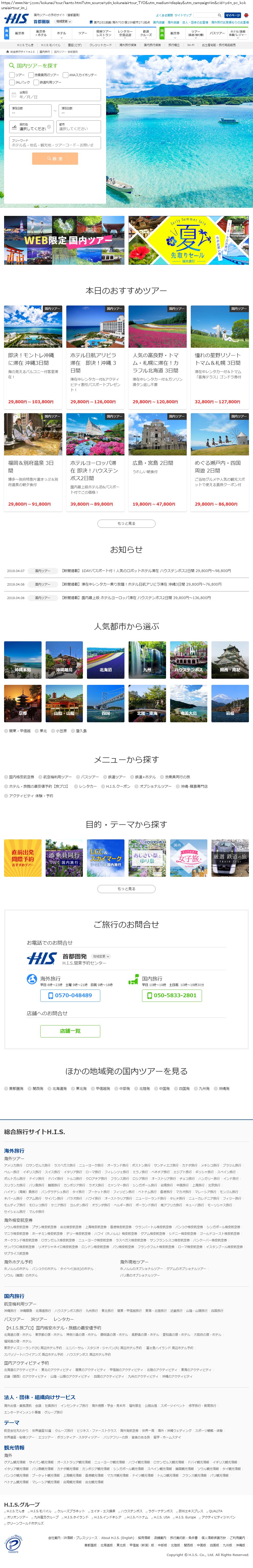Tap the 店舗一覧 store list button

(x=70, y=1031)
